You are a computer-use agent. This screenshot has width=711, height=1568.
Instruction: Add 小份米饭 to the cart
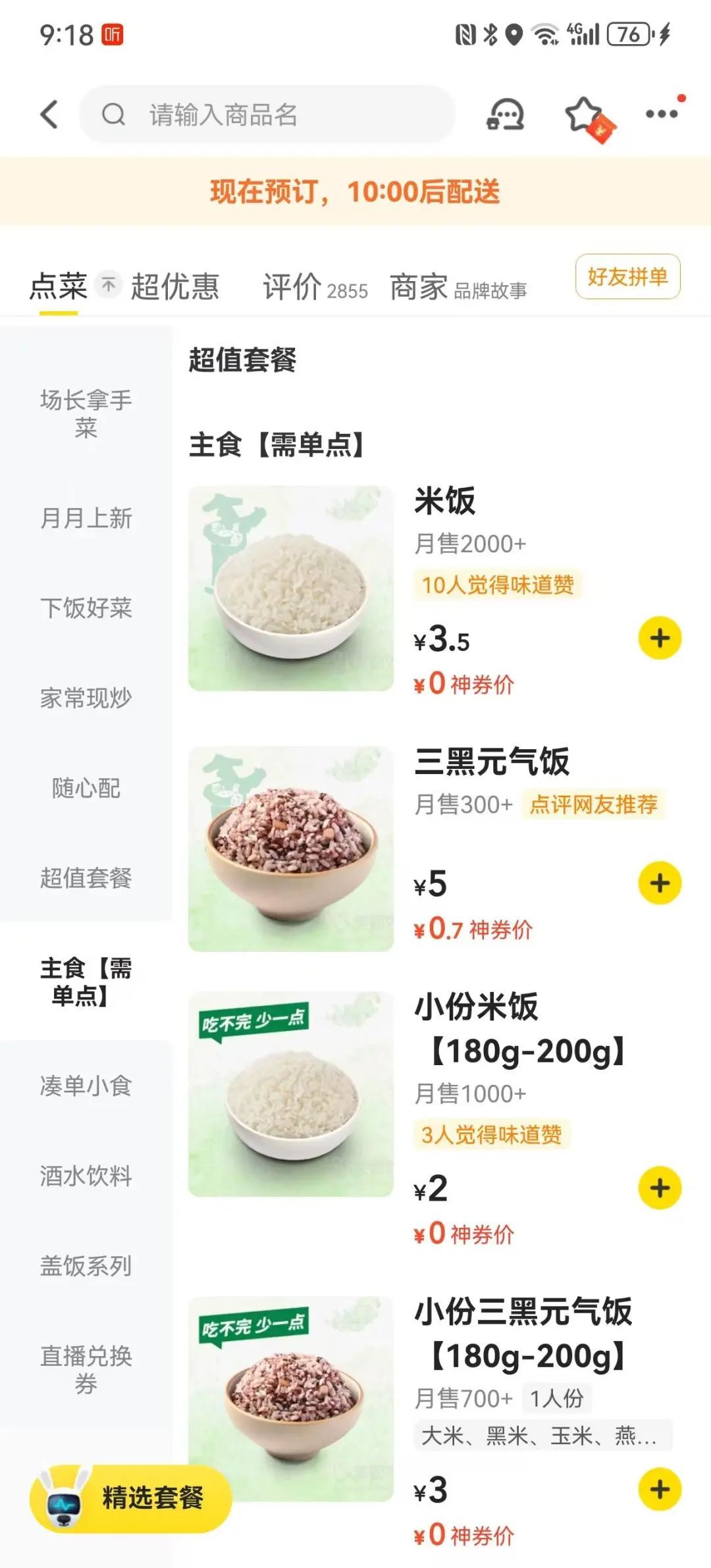click(660, 1188)
